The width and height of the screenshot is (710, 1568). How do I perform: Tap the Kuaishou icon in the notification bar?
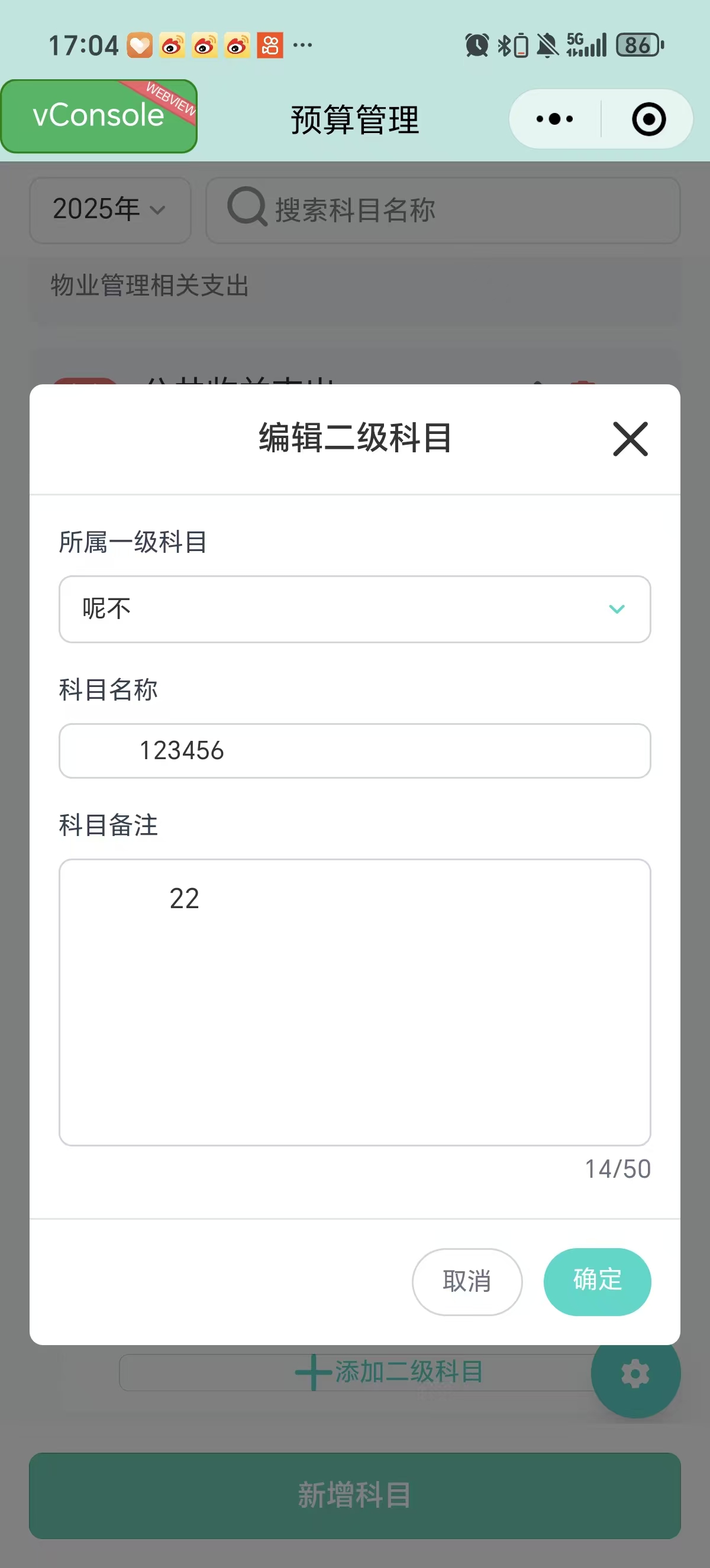tap(269, 44)
